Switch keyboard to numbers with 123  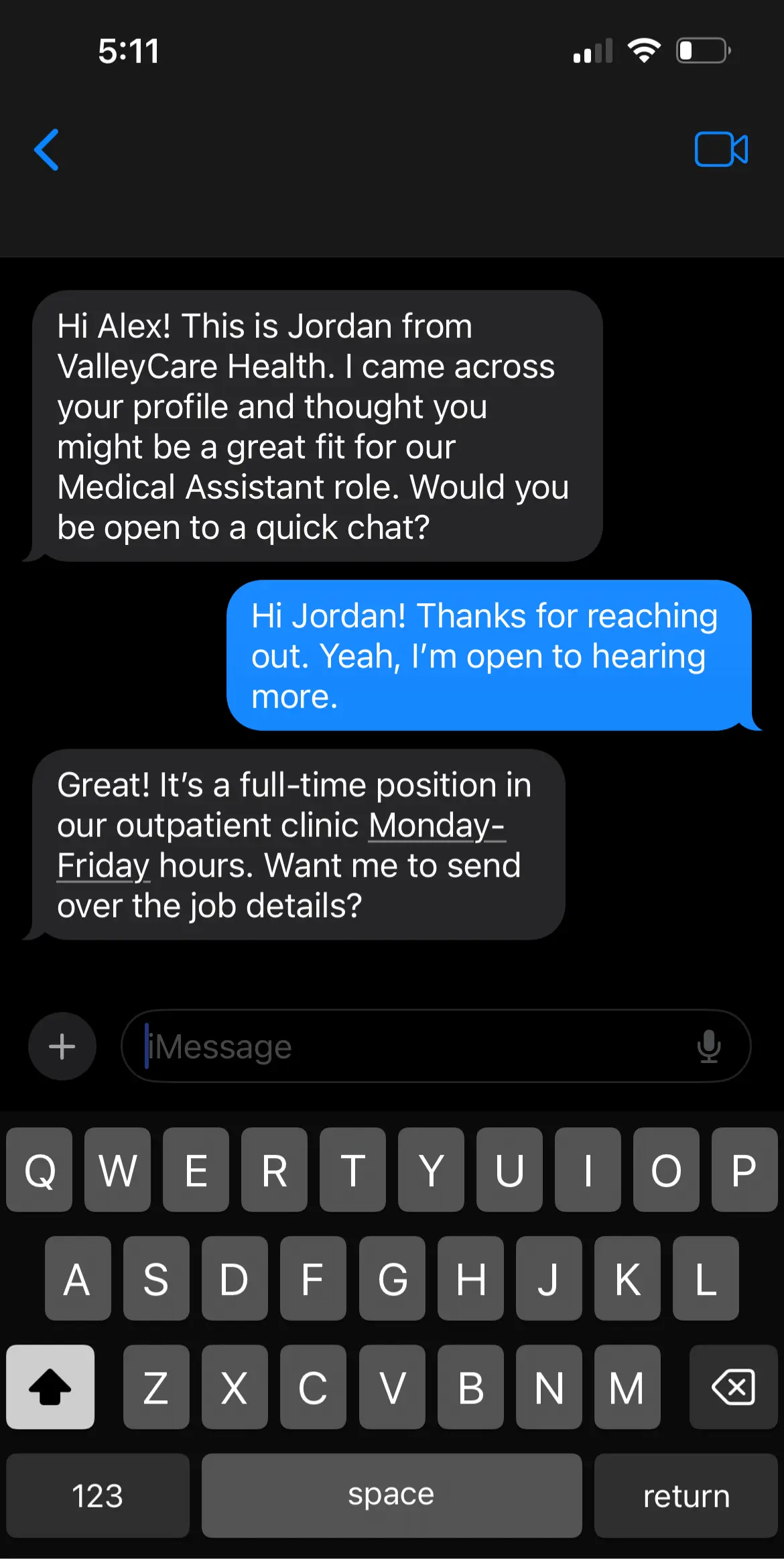(x=98, y=1495)
